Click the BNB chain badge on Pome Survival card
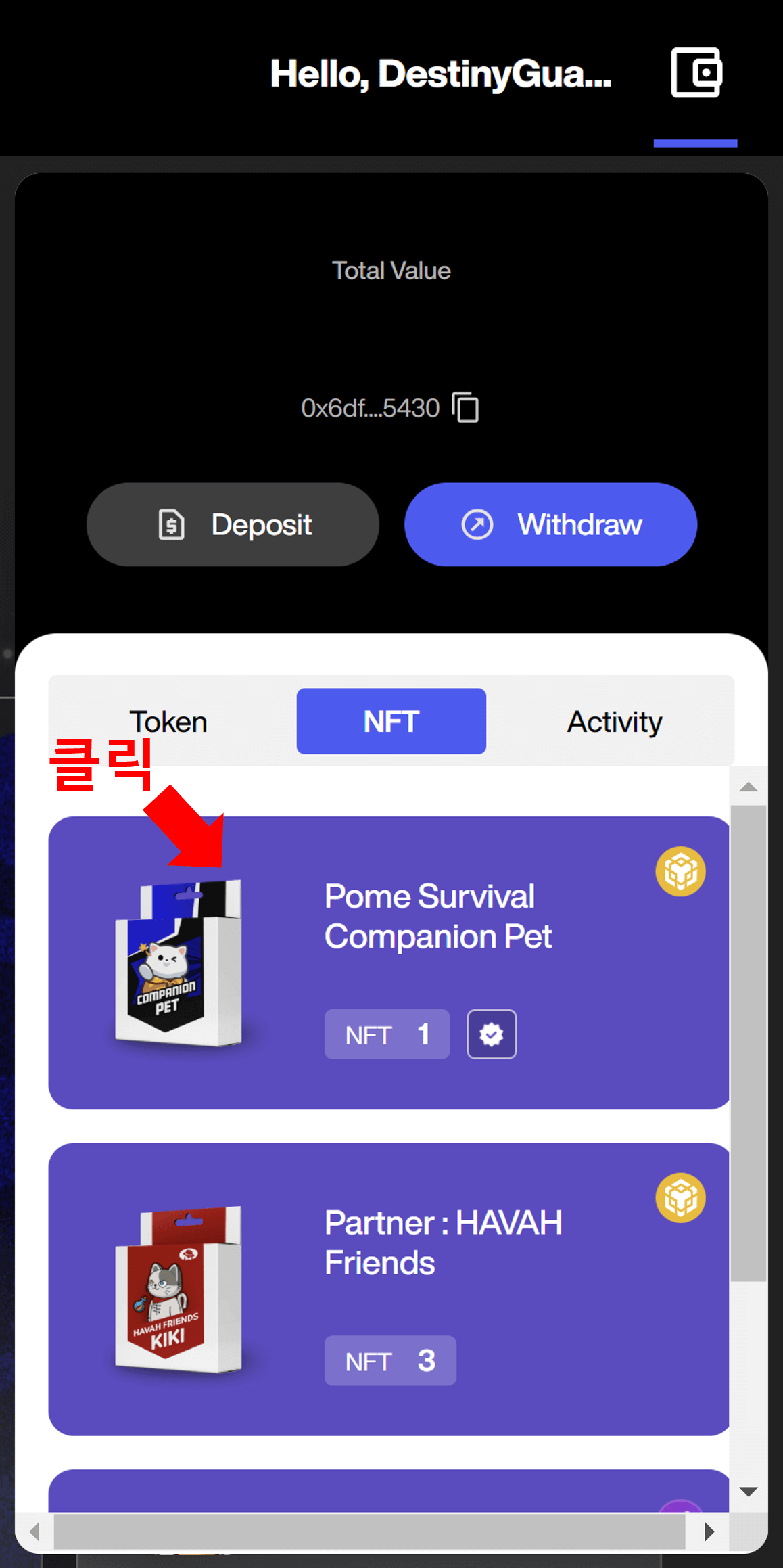This screenshot has width=783, height=1568. tap(681, 871)
